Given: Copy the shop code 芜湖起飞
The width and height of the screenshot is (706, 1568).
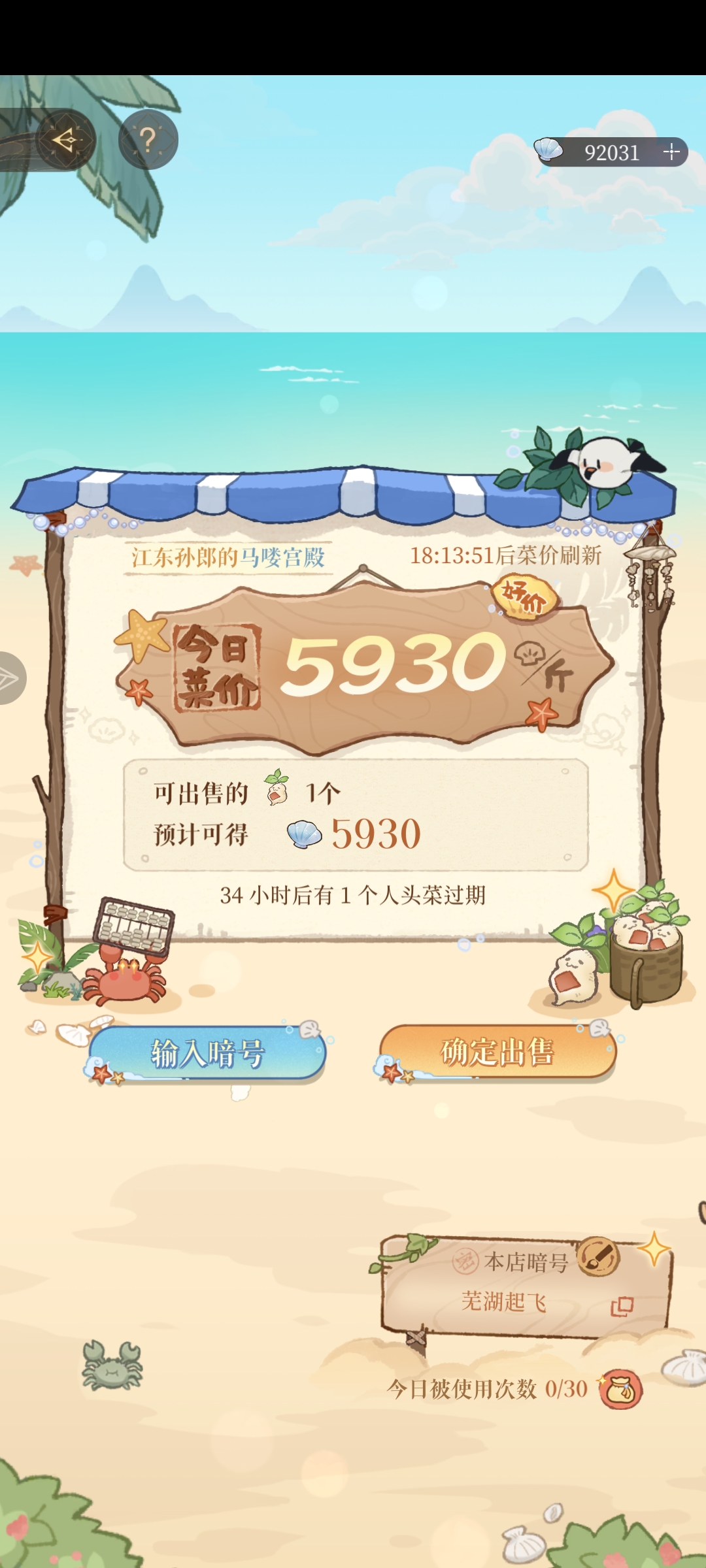Looking at the screenshot, I should 622,1306.
